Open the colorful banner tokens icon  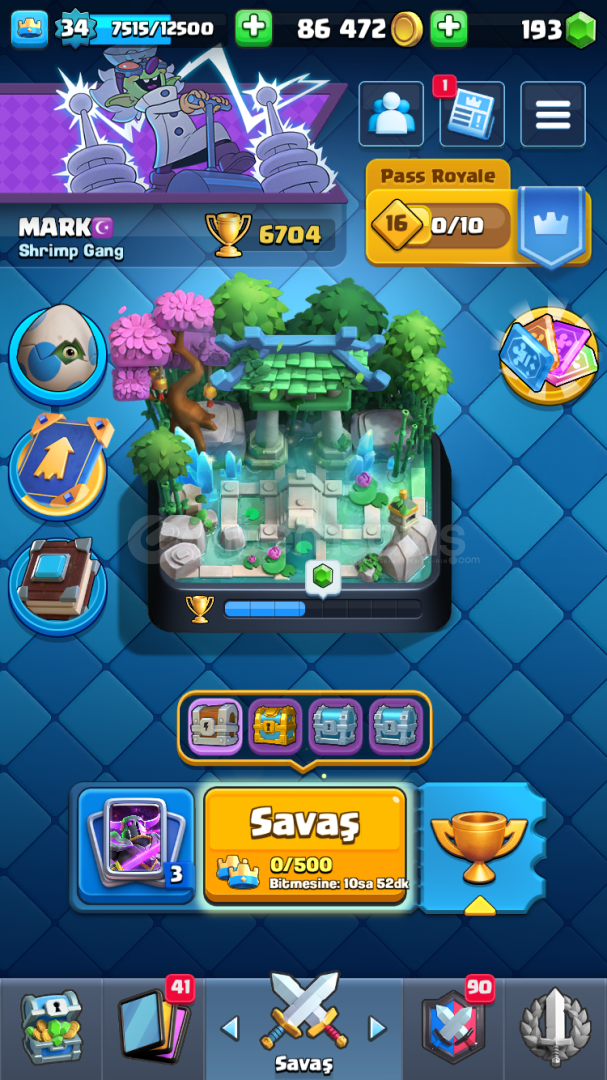(548, 355)
